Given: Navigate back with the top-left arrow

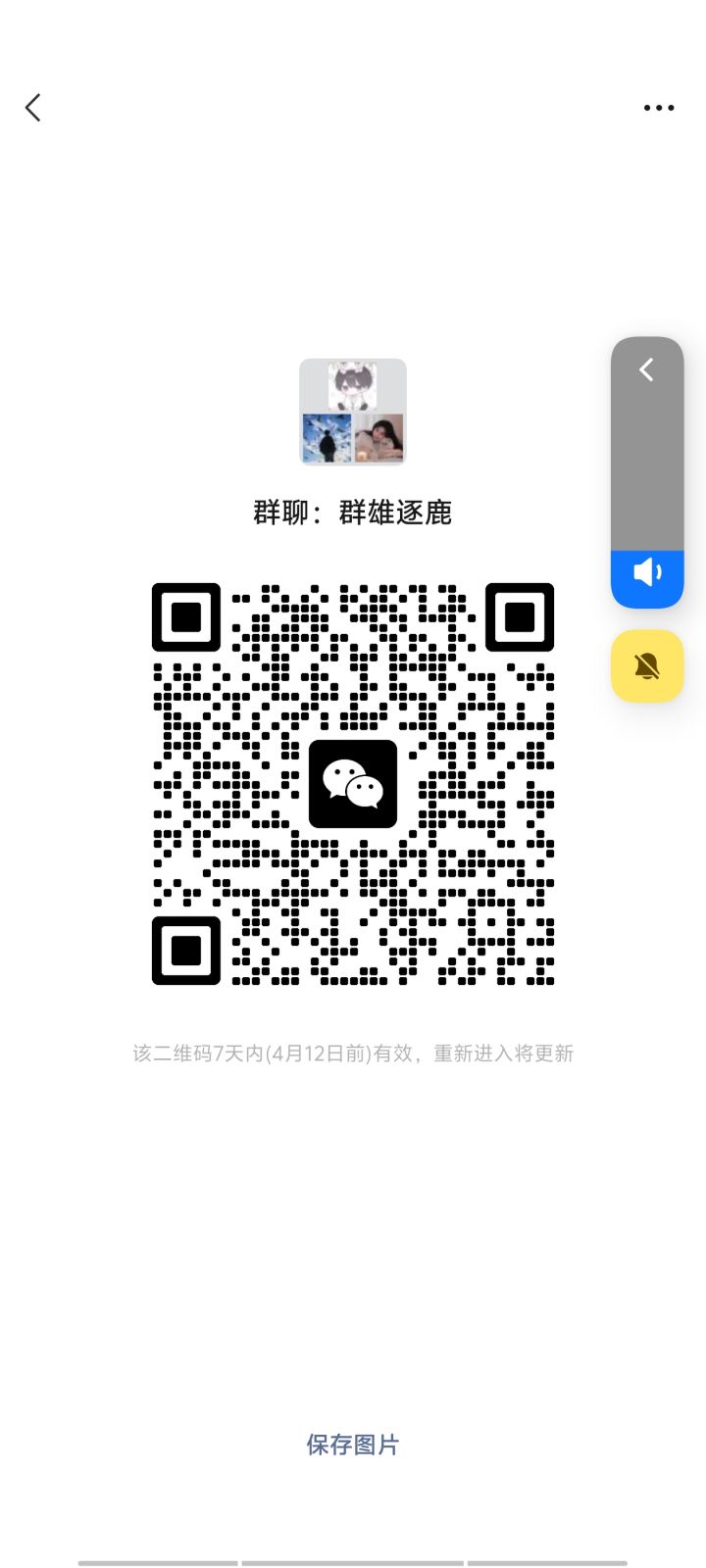Looking at the screenshot, I should 32,108.
